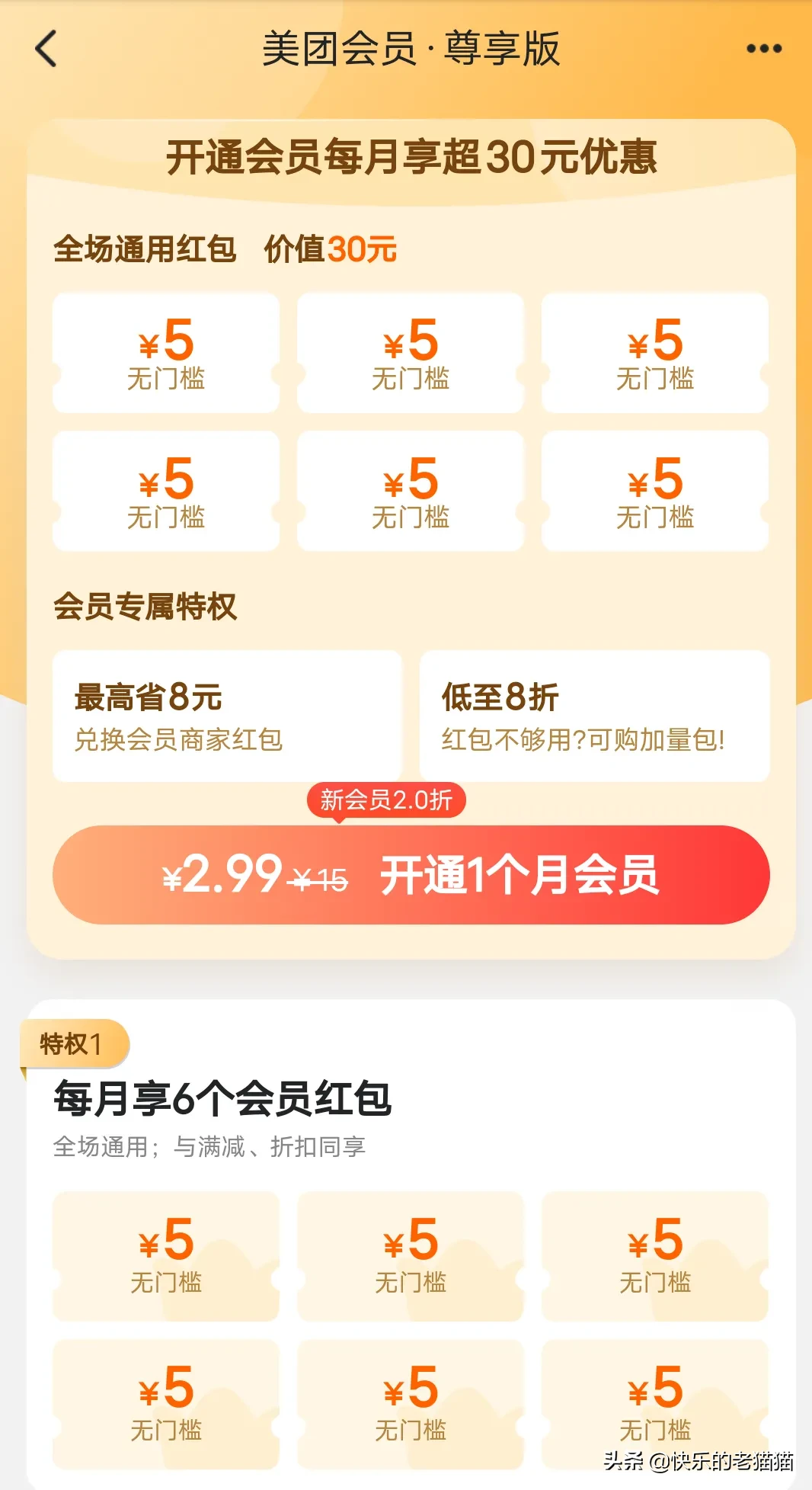Open the three-dot overflow menu

point(763,49)
